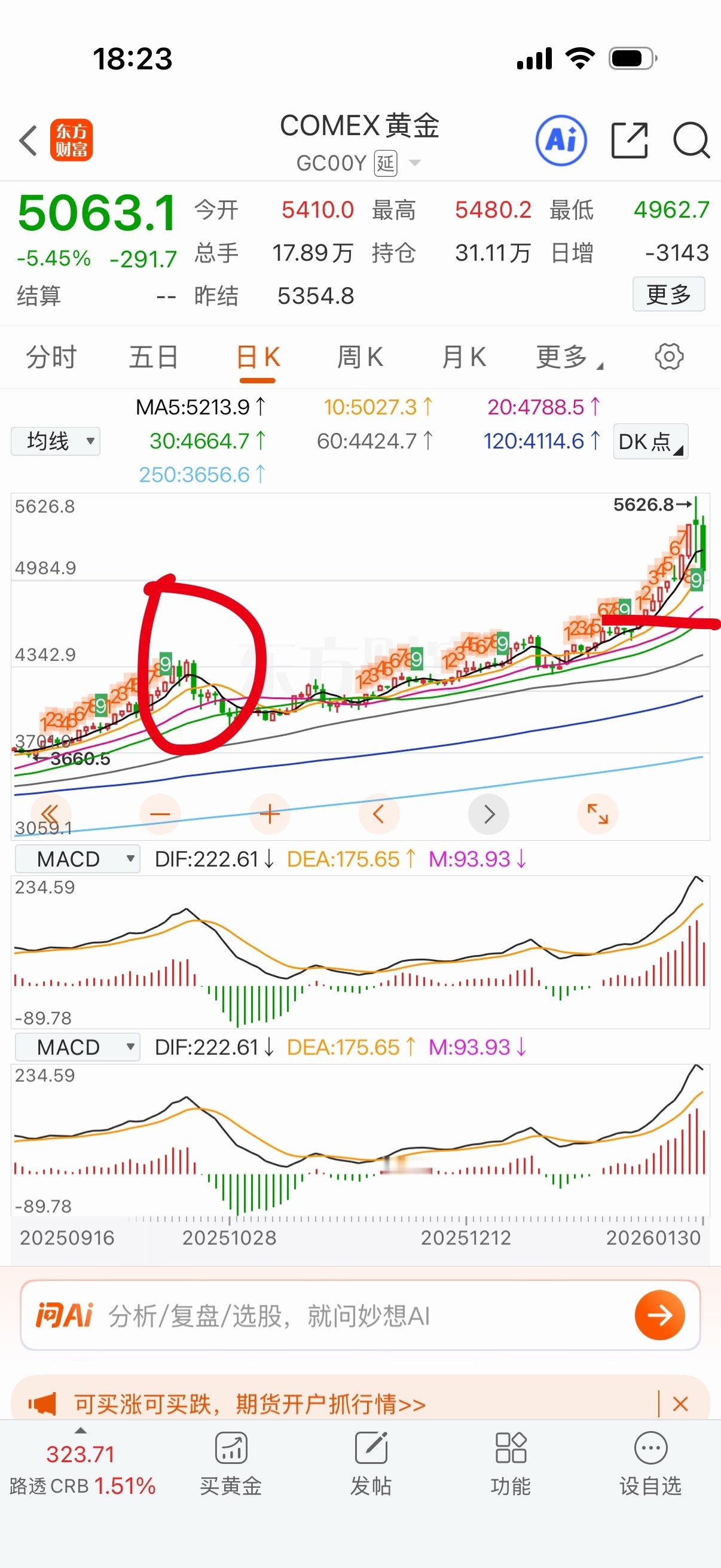Open chart settings gear
Viewport: 721px width, 1568px height.
[x=668, y=356]
